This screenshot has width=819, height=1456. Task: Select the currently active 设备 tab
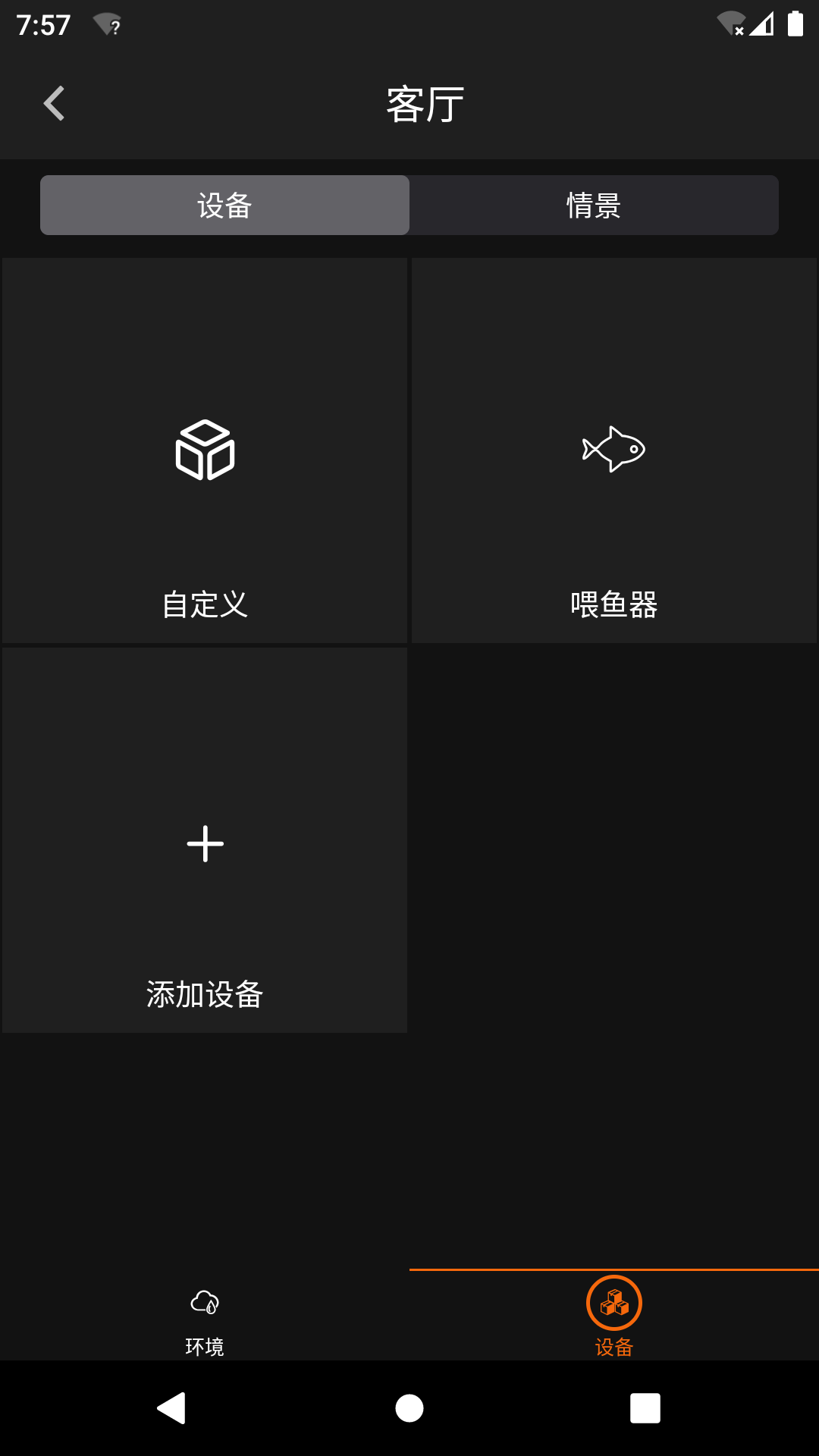[x=224, y=205]
